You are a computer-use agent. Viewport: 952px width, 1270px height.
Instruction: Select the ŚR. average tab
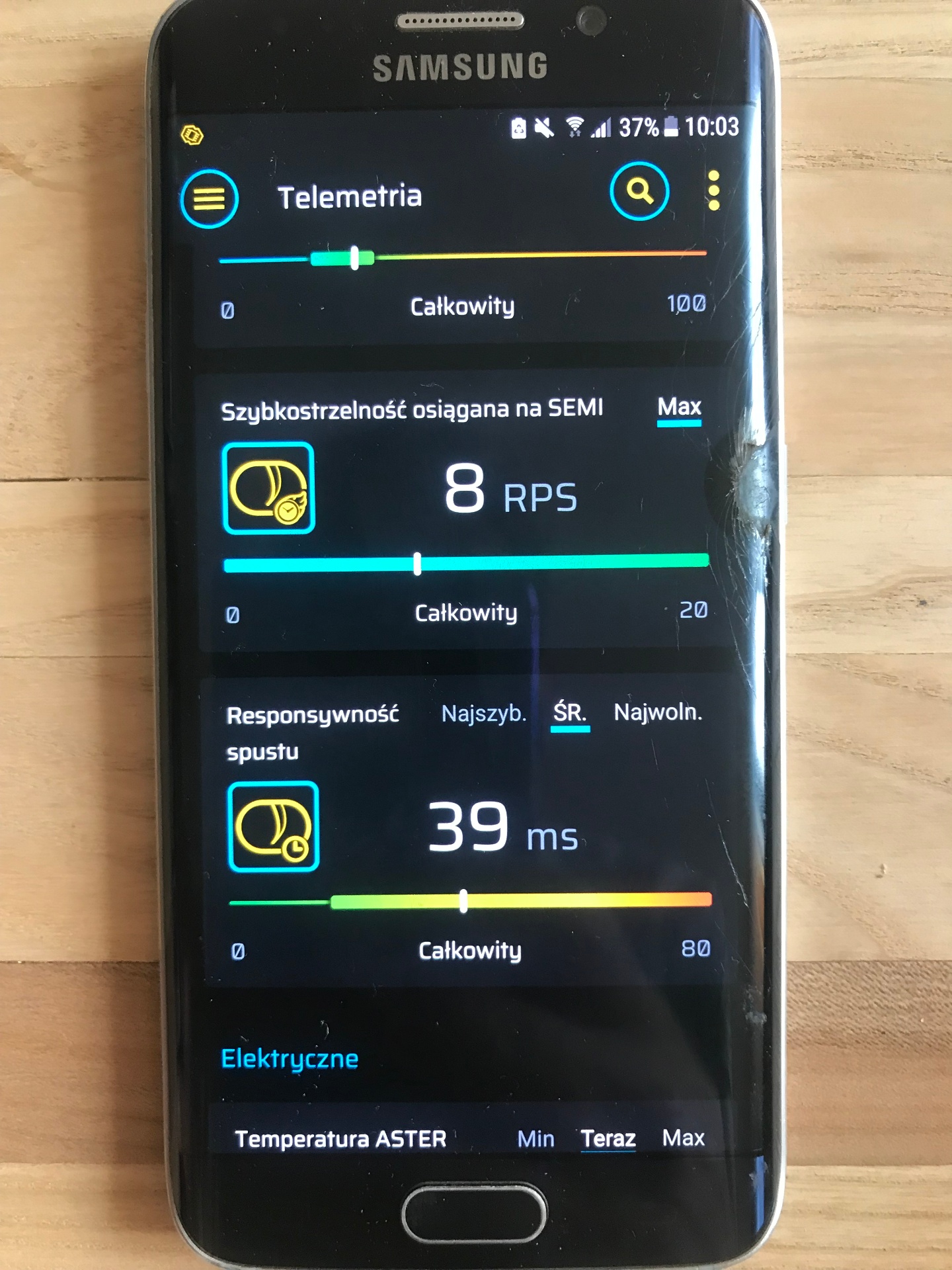click(570, 714)
